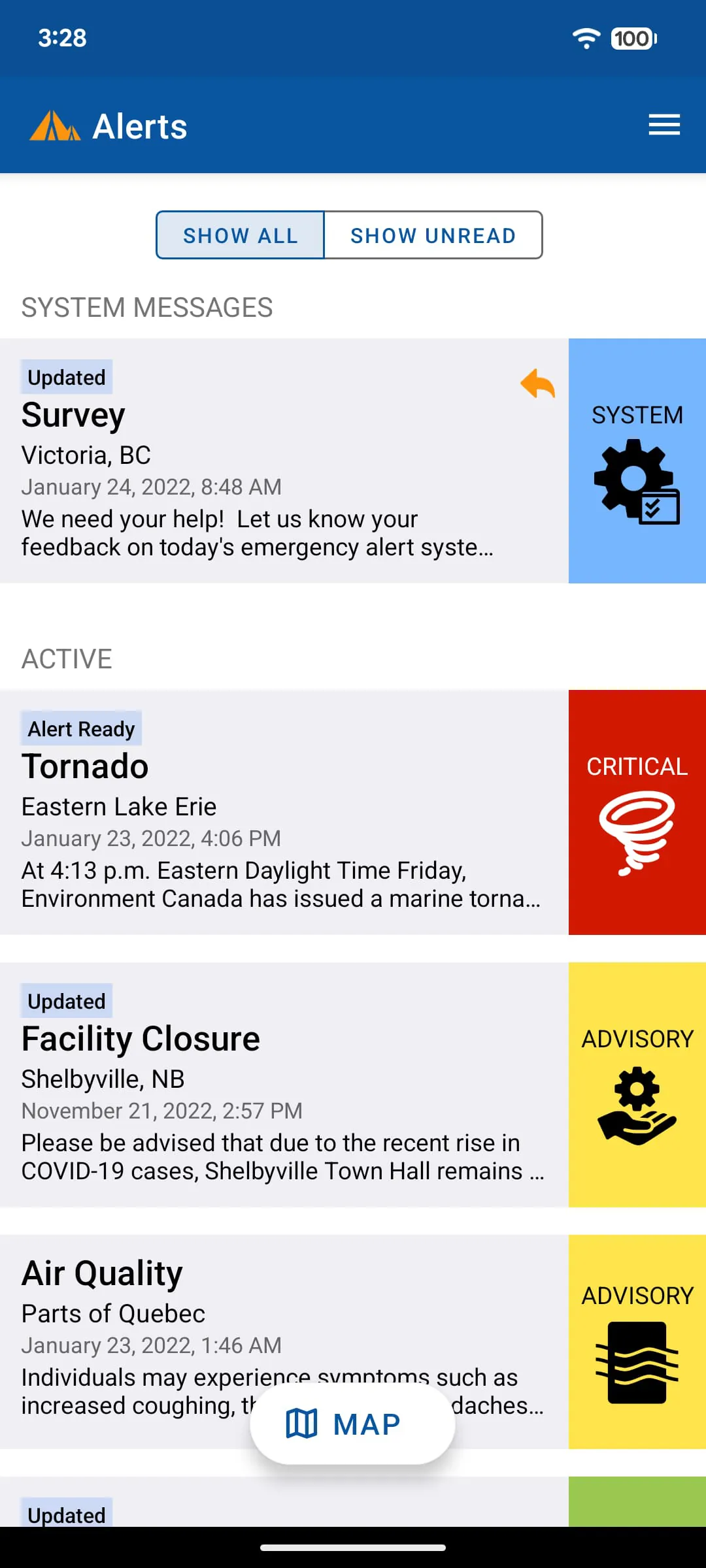The image size is (706, 1568).
Task: Click the Alert Ready badge on Tornado
Action: click(x=80, y=728)
